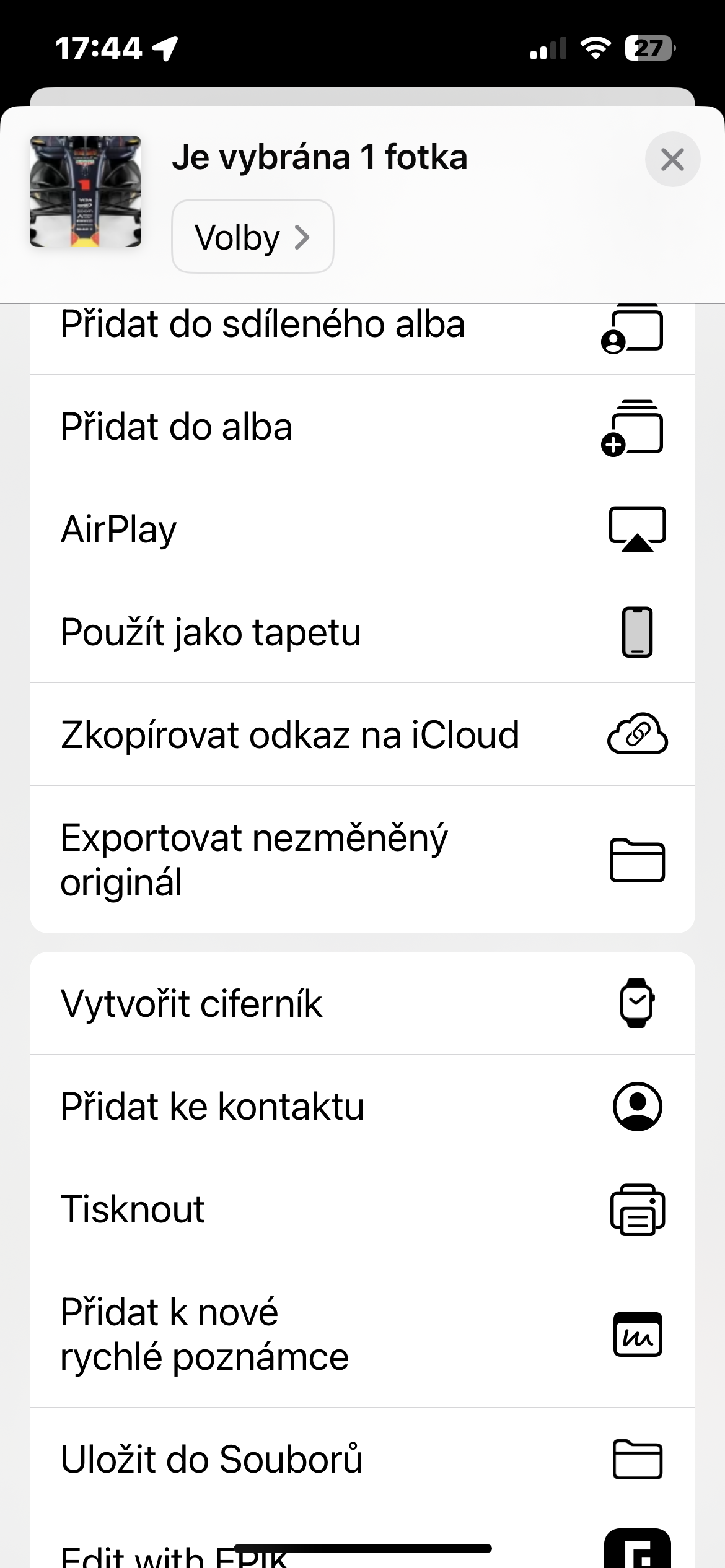Choose Přidat do alba

coord(362,427)
